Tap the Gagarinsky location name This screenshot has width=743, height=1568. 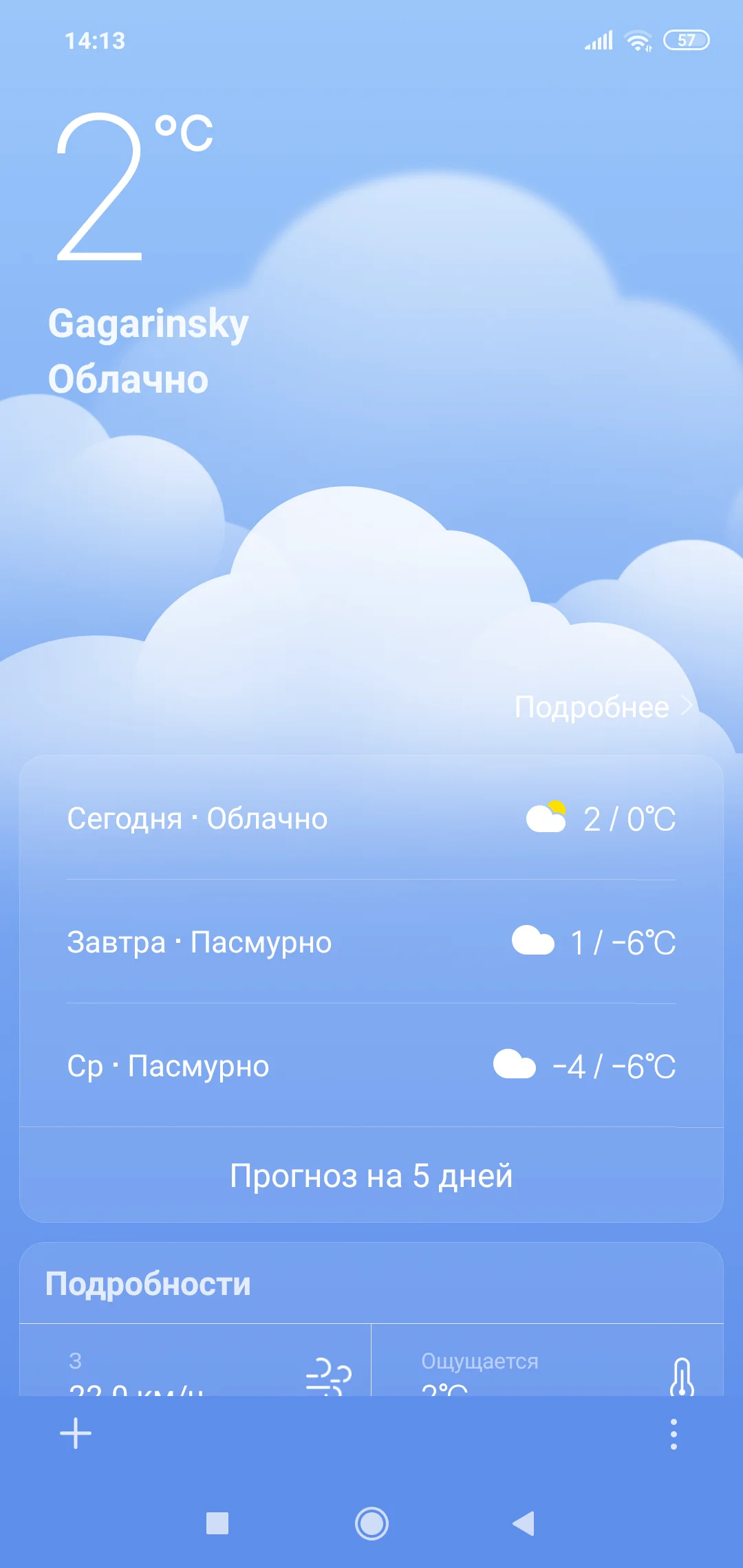[149, 323]
